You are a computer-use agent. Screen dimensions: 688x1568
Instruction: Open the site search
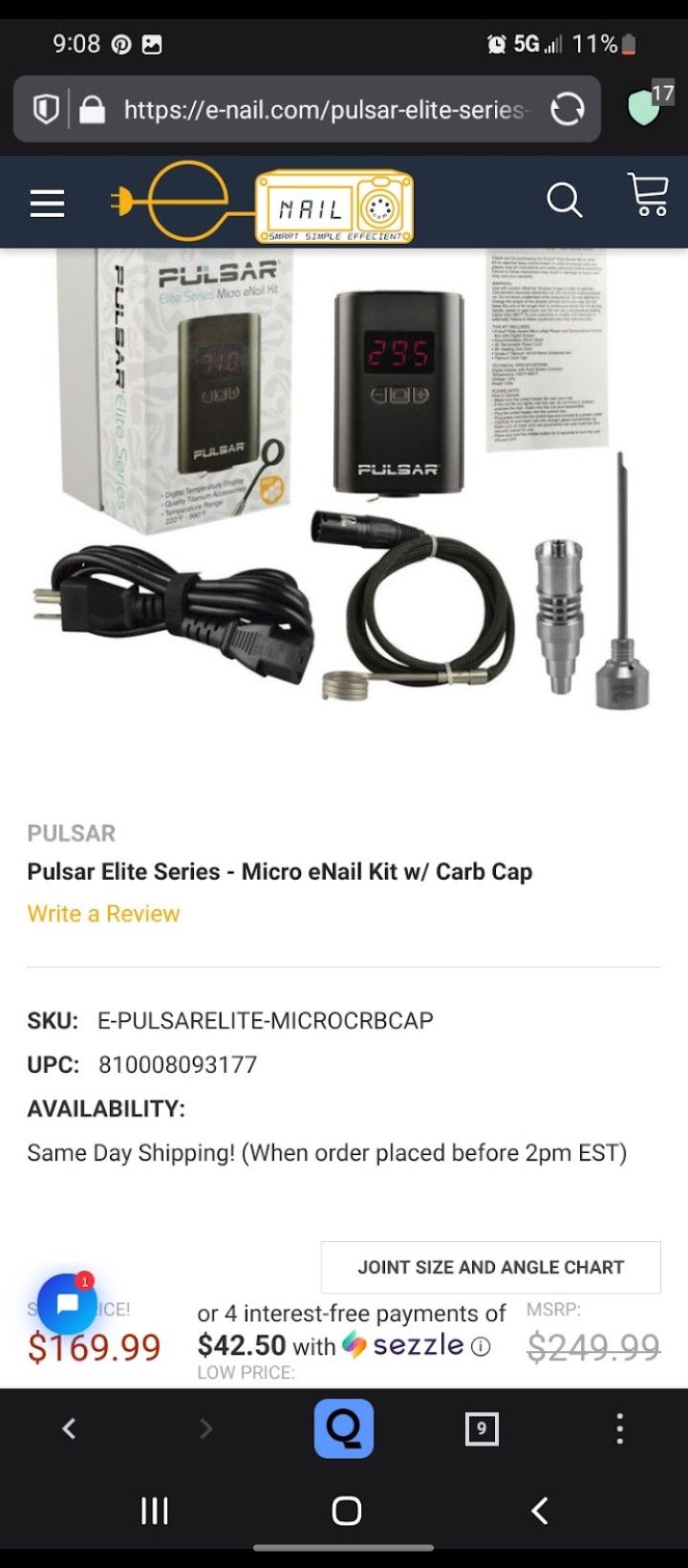pyautogui.click(x=564, y=201)
